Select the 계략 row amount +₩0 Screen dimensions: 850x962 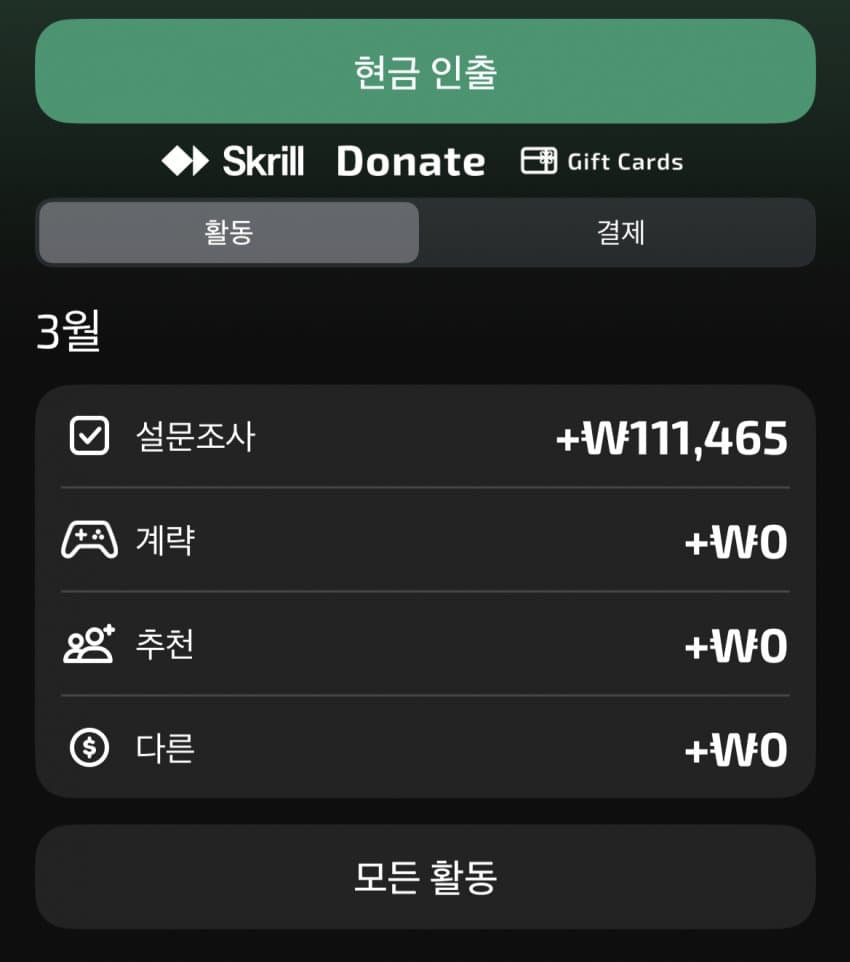click(x=738, y=541)
